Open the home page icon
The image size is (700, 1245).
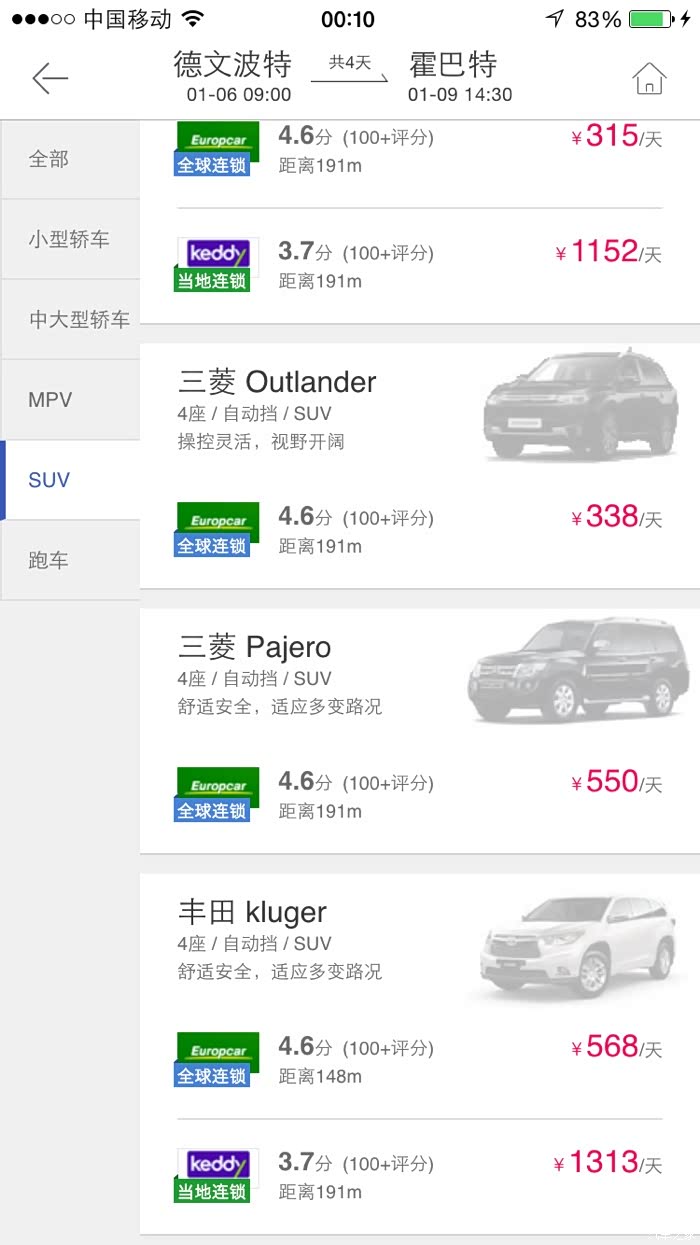coord(649,78)
